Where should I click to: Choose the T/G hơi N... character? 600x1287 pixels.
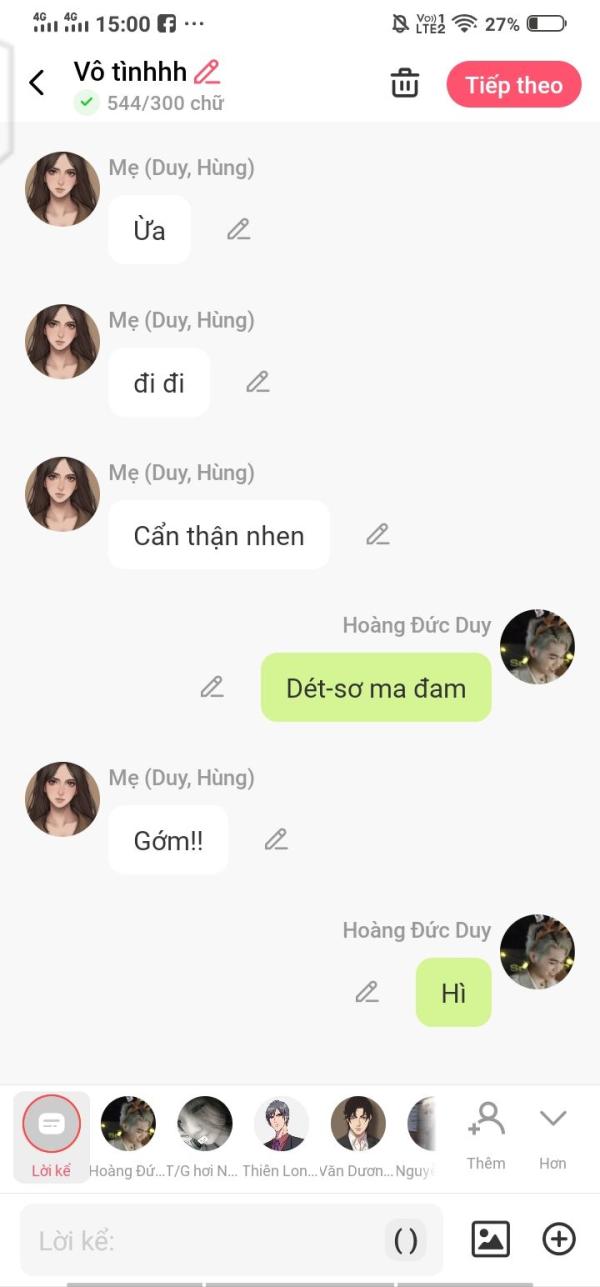pyautogui.click(x=204, y=1137)
